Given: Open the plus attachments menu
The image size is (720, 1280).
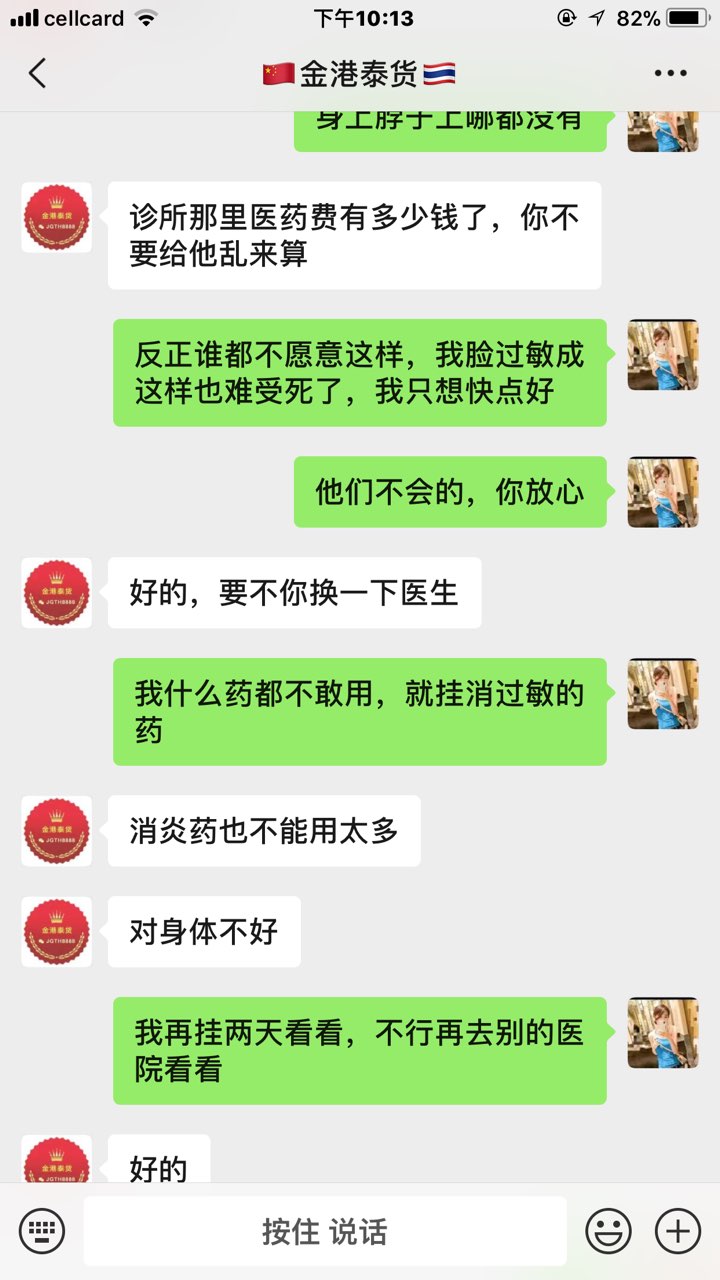Looking at the screenshot, I should (677, 1230).
